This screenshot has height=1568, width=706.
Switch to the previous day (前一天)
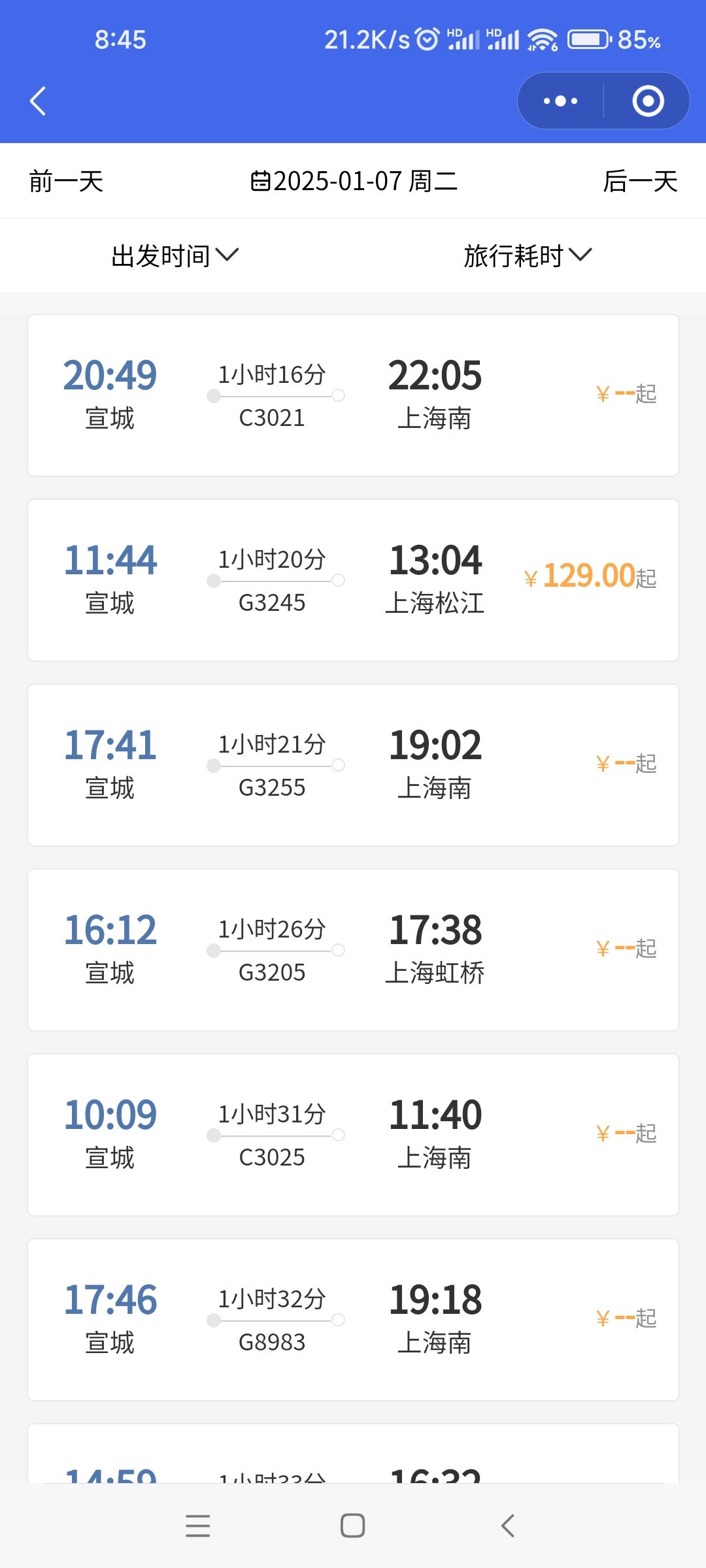tap(66, 181)
